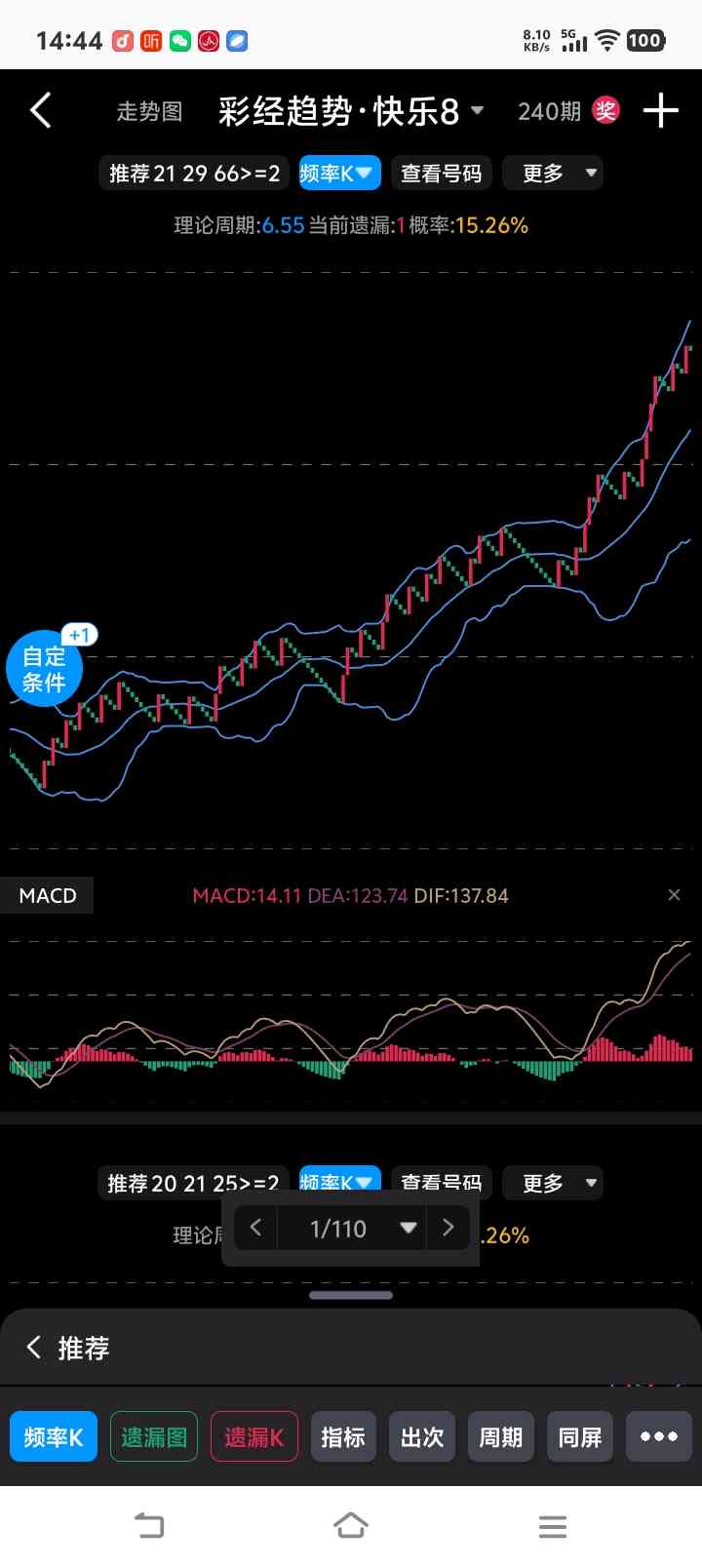Screen dimensions: 702x1568
Task: Expand the top 更多 dropdown
Action: [x=553, y=174]
